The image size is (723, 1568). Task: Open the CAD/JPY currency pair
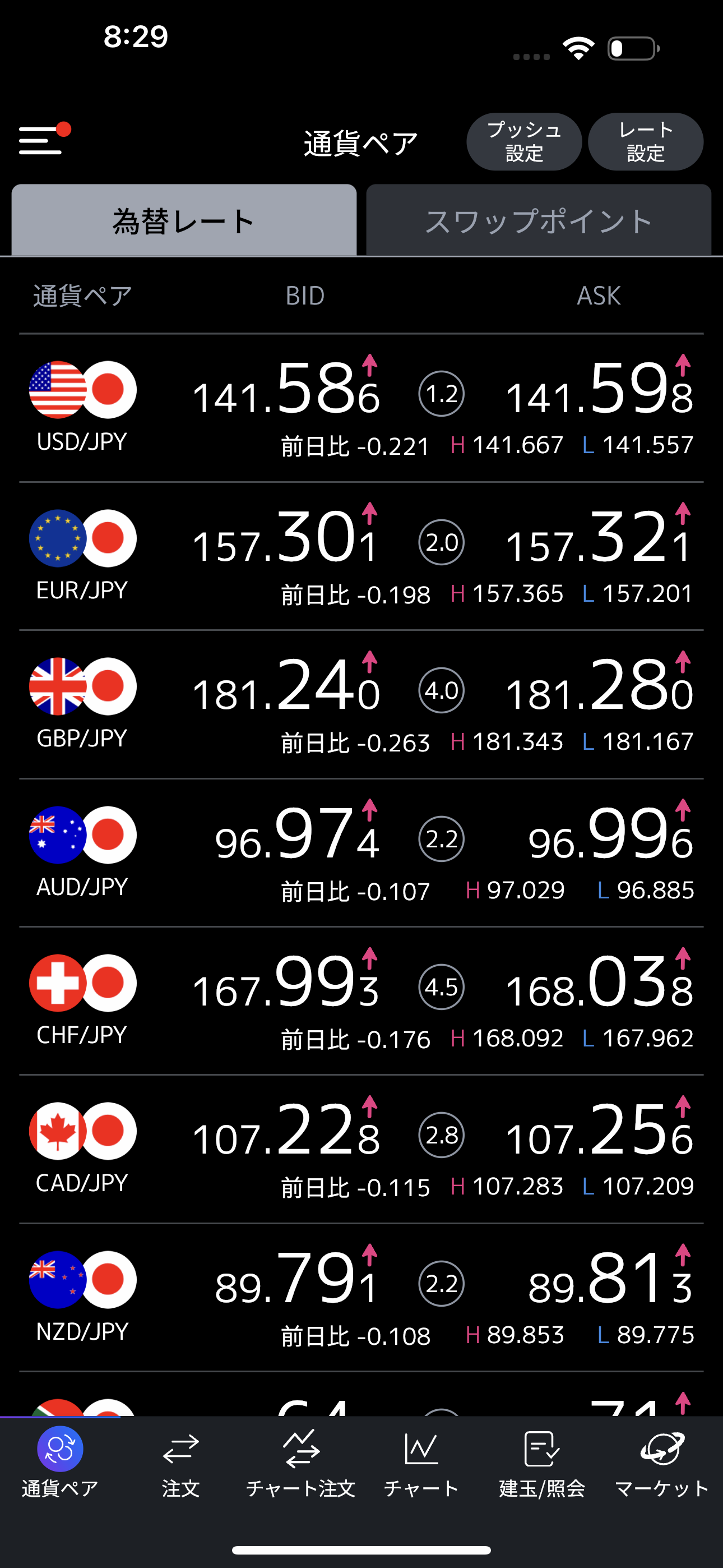pyautogui.click(x=361, y=1150)
